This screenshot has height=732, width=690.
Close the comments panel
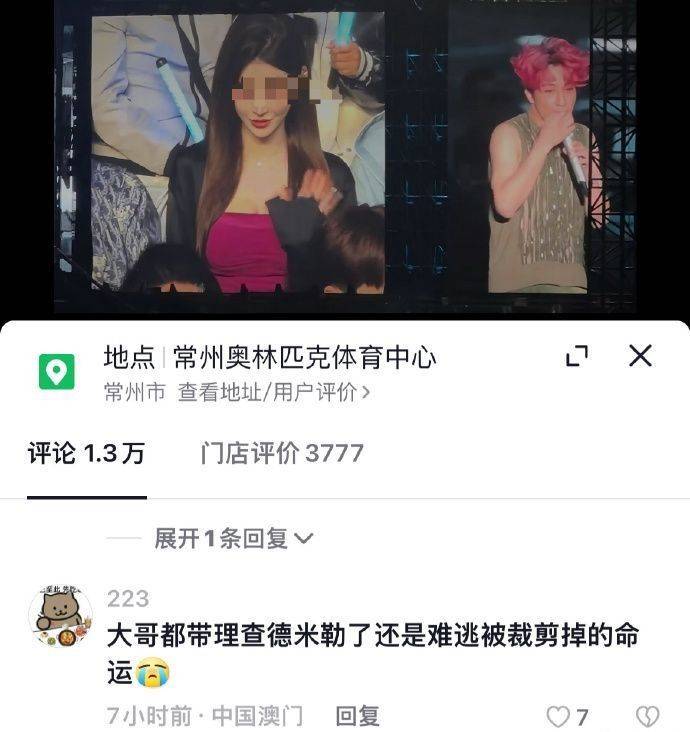pos(640,356)
